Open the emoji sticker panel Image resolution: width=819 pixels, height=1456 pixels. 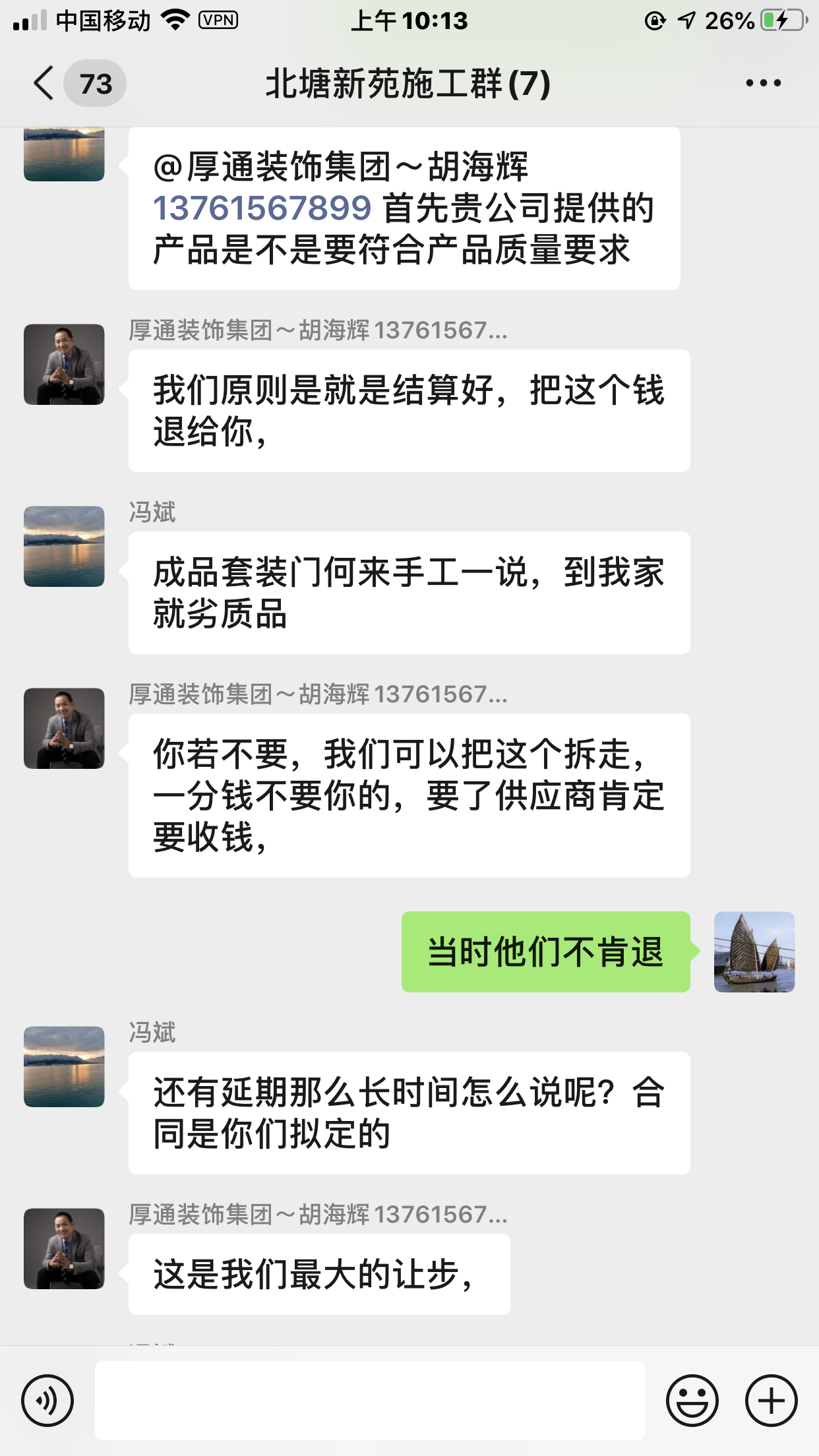click(x=692, y=1400)
